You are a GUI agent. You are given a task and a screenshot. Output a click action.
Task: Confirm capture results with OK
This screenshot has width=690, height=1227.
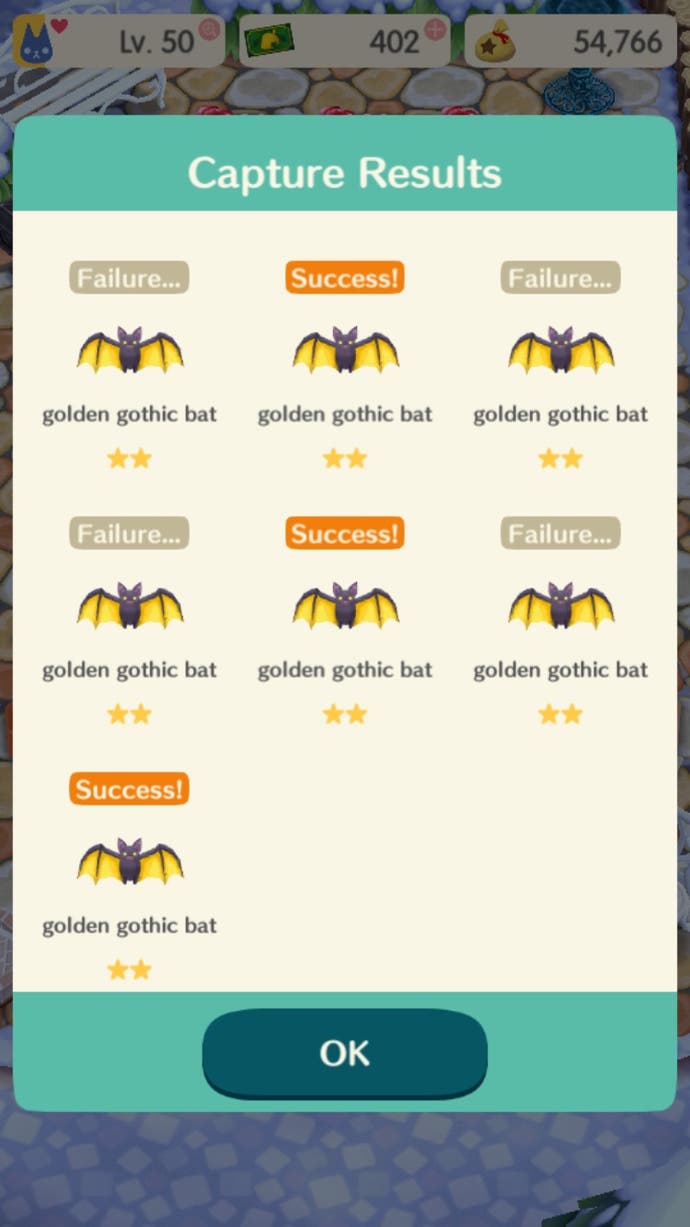tap(344, 1052)
